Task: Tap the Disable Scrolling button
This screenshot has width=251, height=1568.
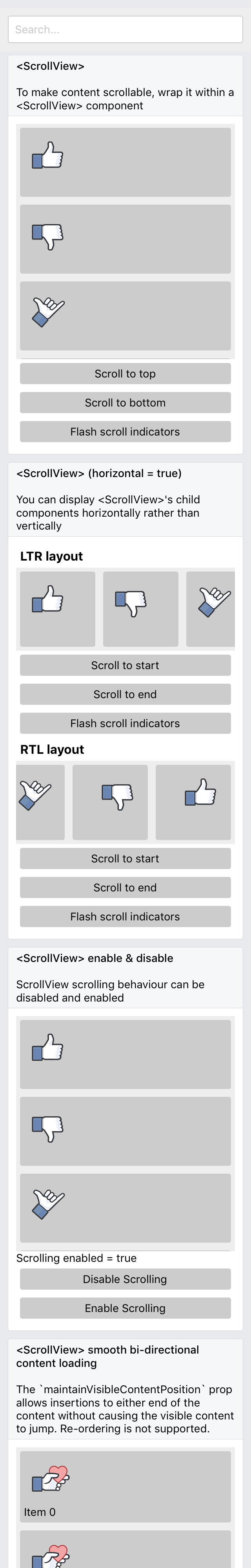Action: pos(125,1279)
